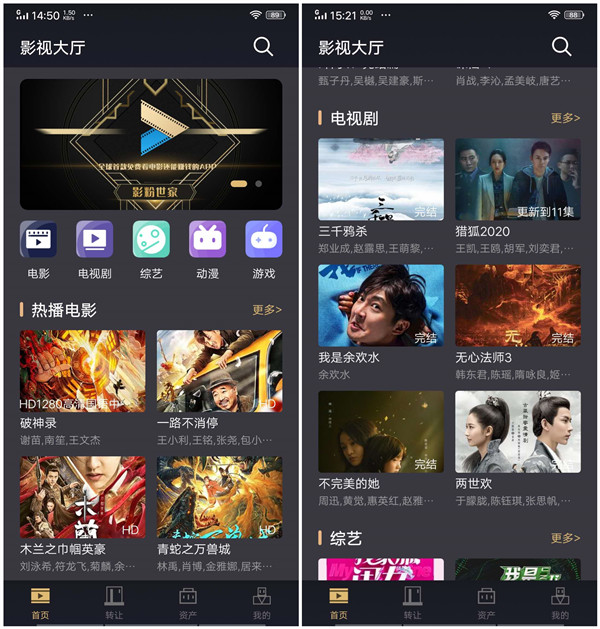Open the series 两世欢
600x629 pixels.
click(x=517, y=432)
